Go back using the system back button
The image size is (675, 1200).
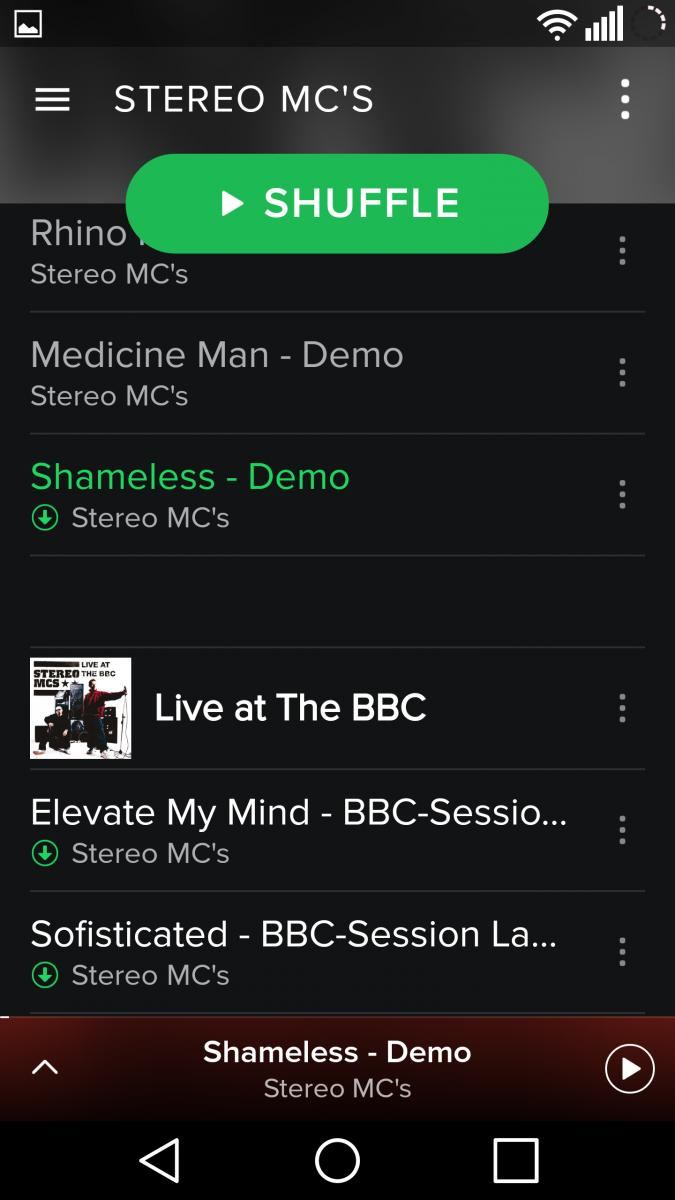[x=159, y=1161]
